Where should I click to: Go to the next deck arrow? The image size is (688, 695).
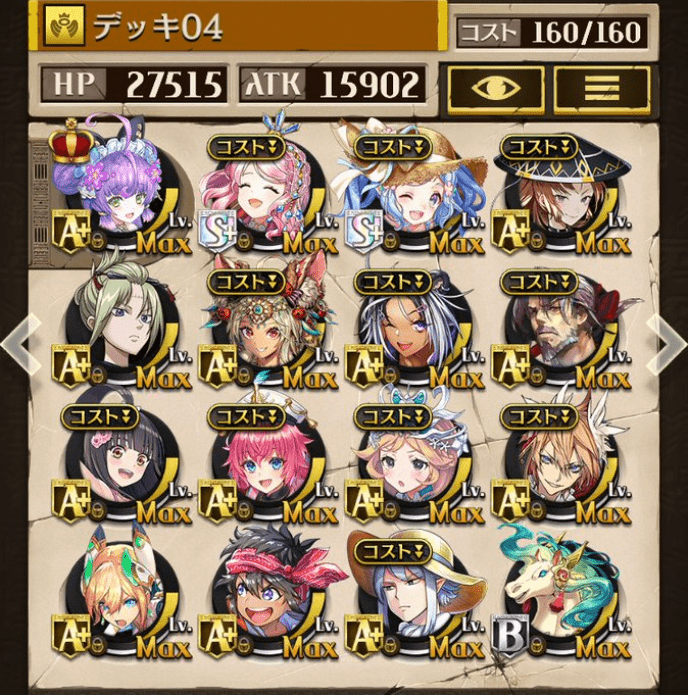click(x=667, y=343)
